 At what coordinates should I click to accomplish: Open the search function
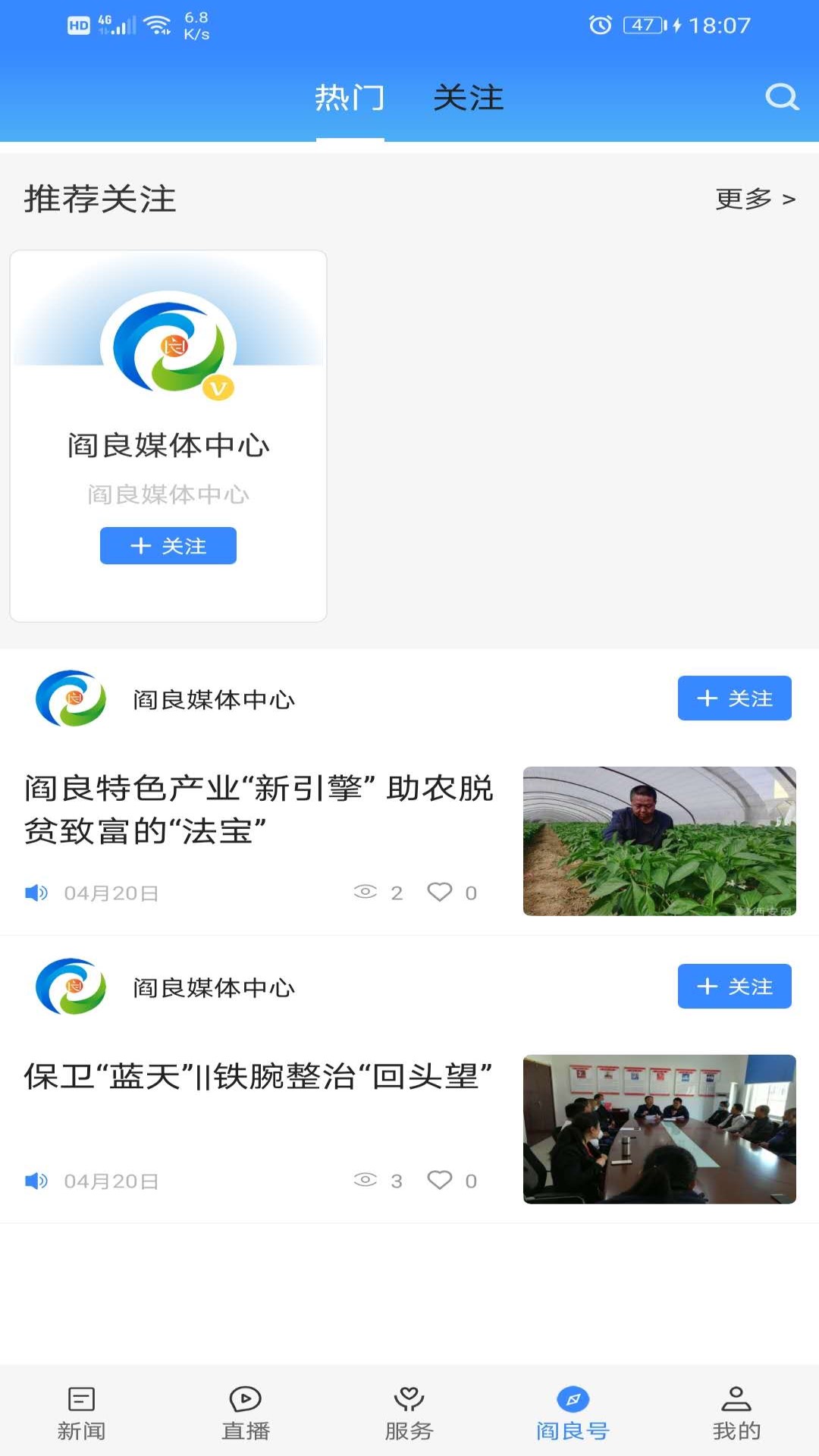tap(781, 97)
